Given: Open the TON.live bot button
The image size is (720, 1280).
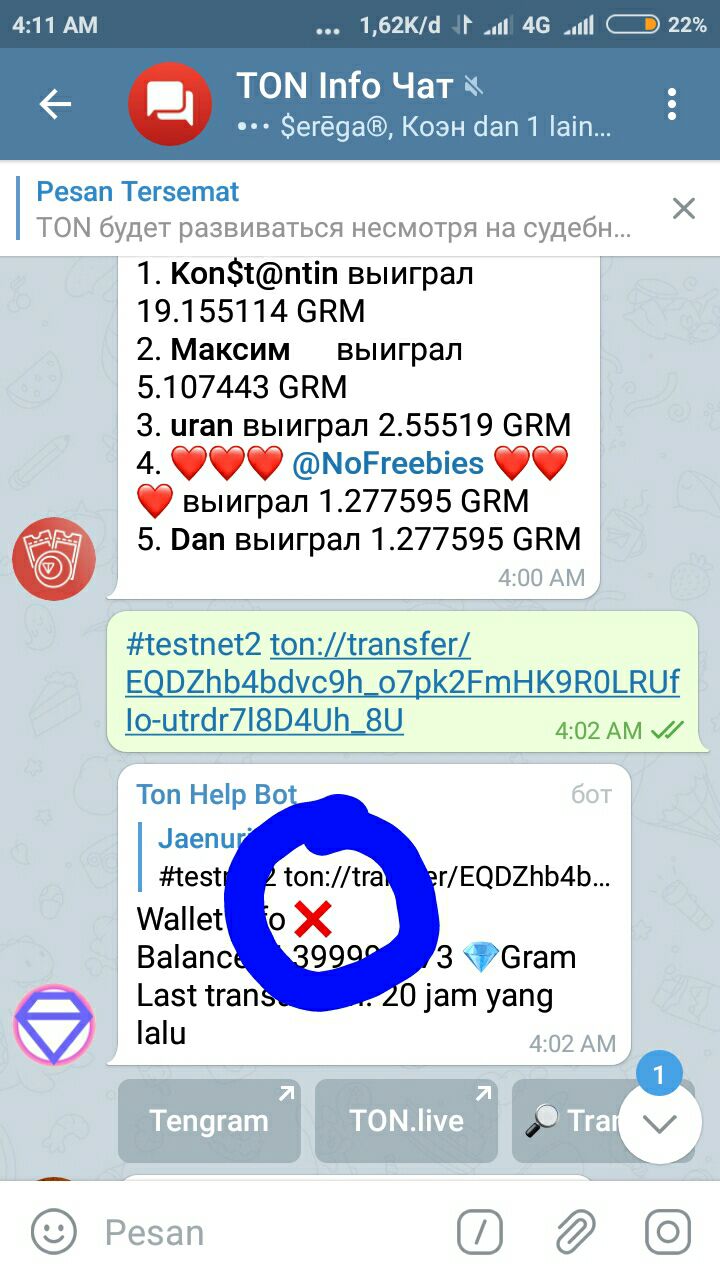Looking at the screenshot, I should tap(406, 1120).
